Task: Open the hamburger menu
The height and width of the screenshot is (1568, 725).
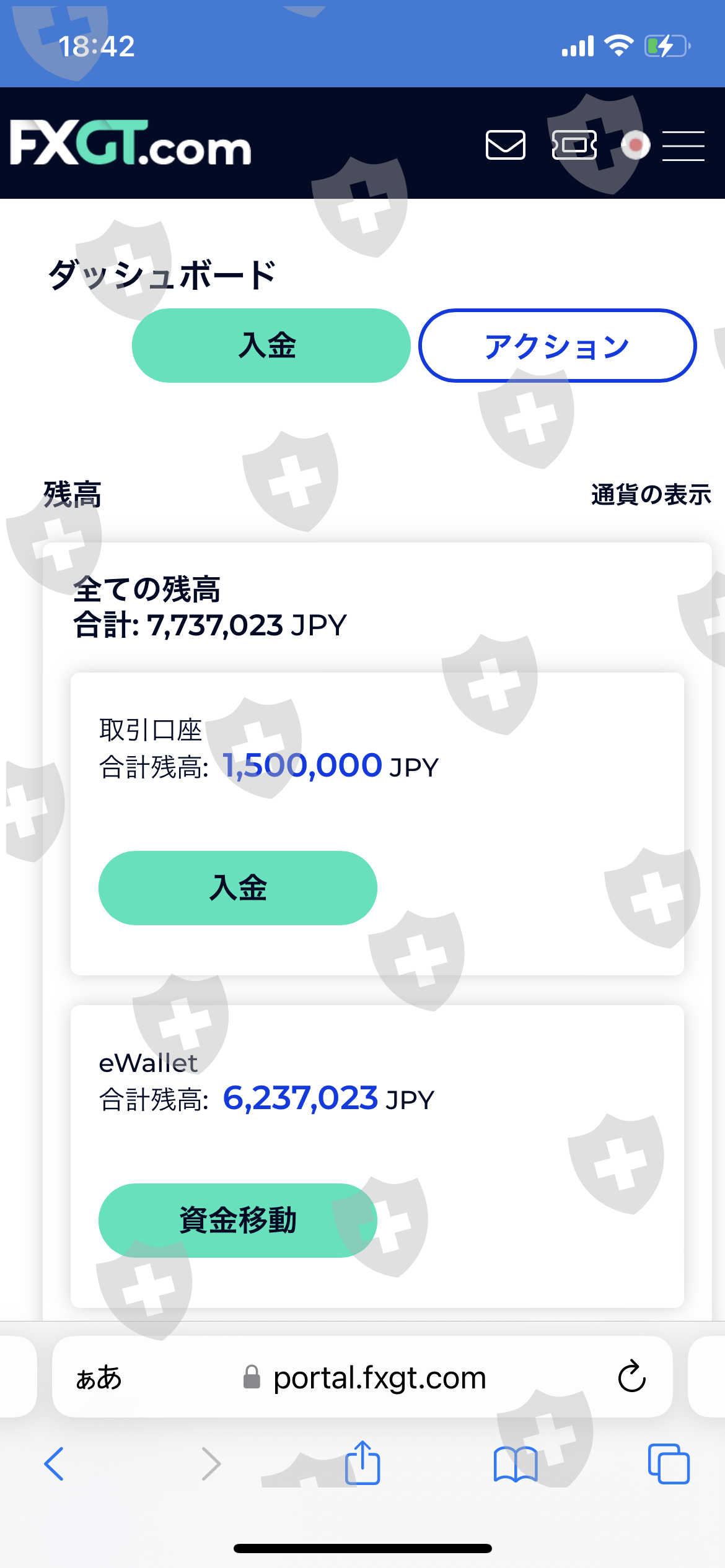Action: [683, 146]
